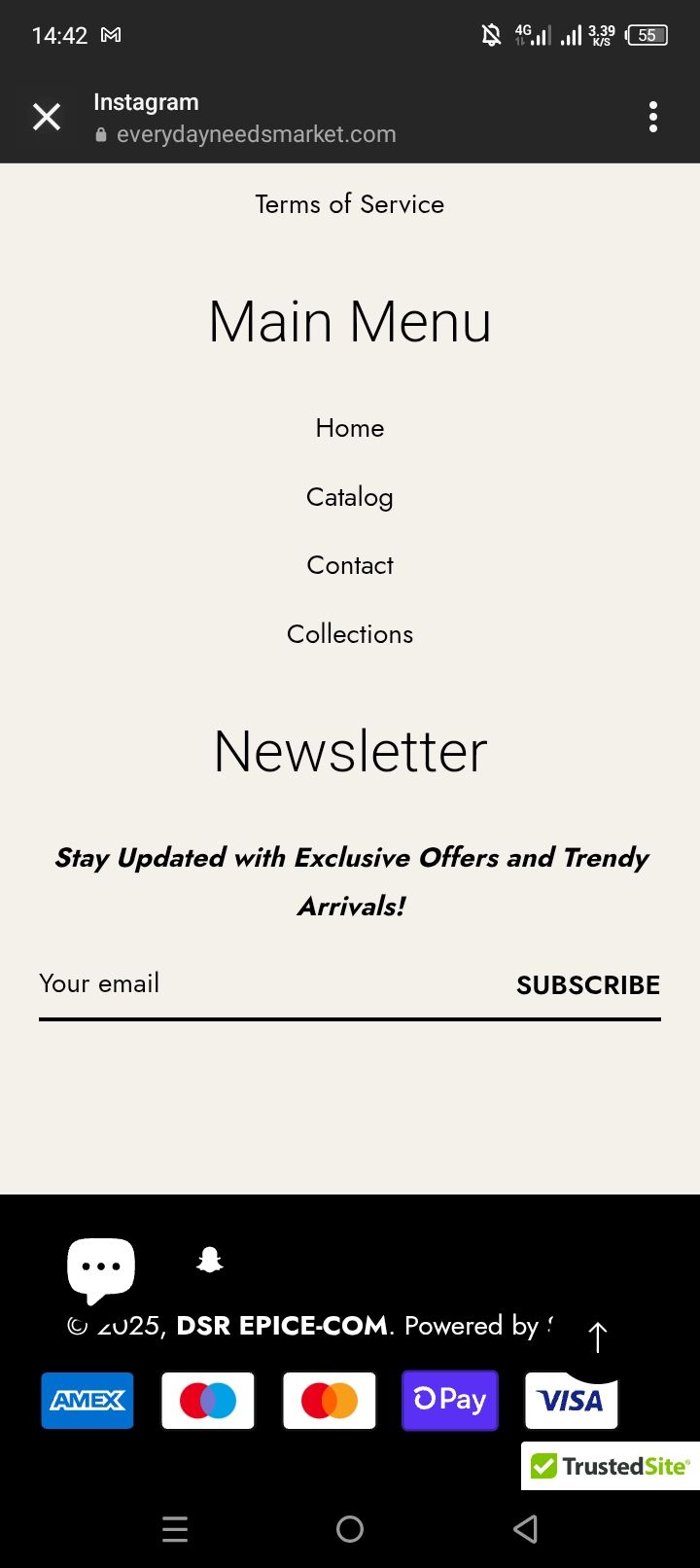Open the live chat bubble
The height and width of the screenshot is (1568, 700).
click(101, 1267)
